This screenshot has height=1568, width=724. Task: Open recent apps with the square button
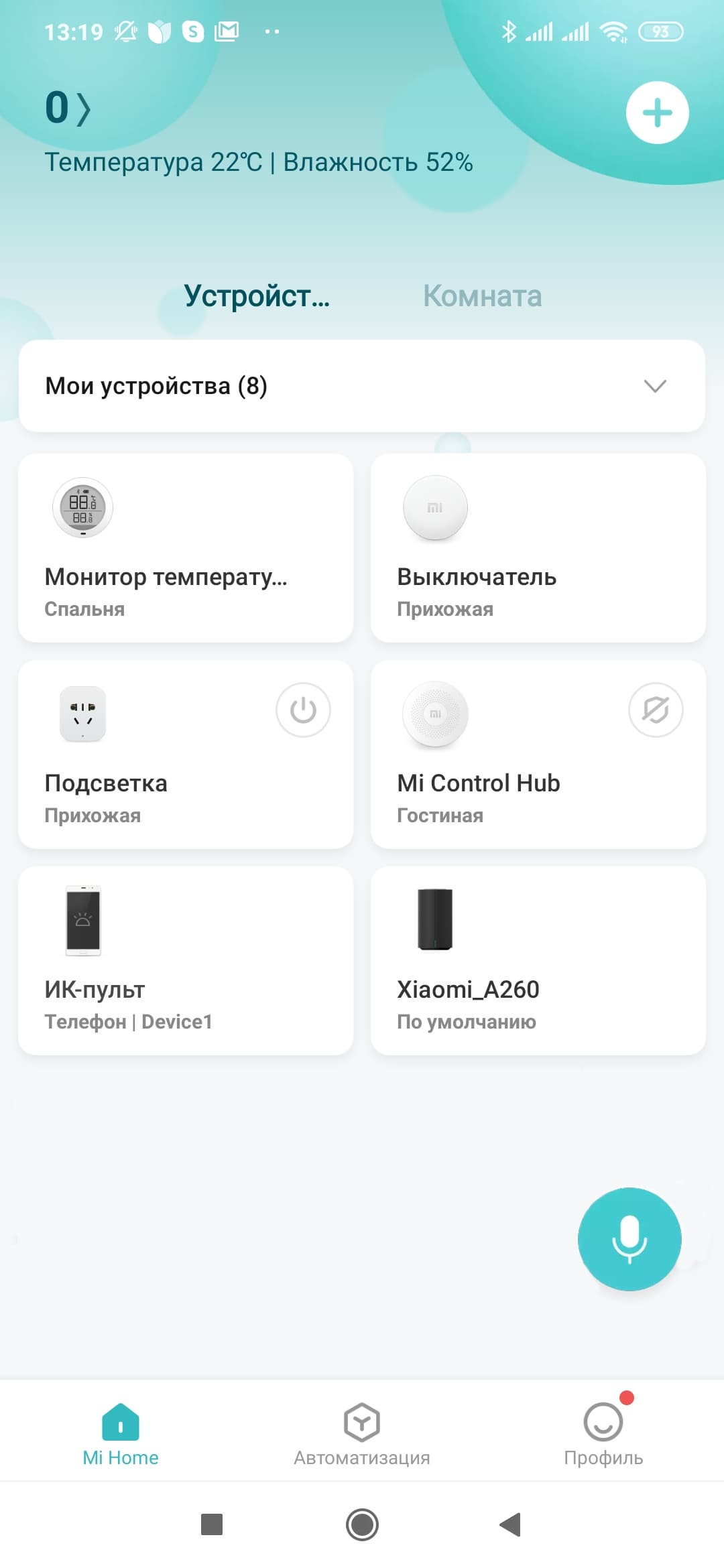tap(212, 1525)
